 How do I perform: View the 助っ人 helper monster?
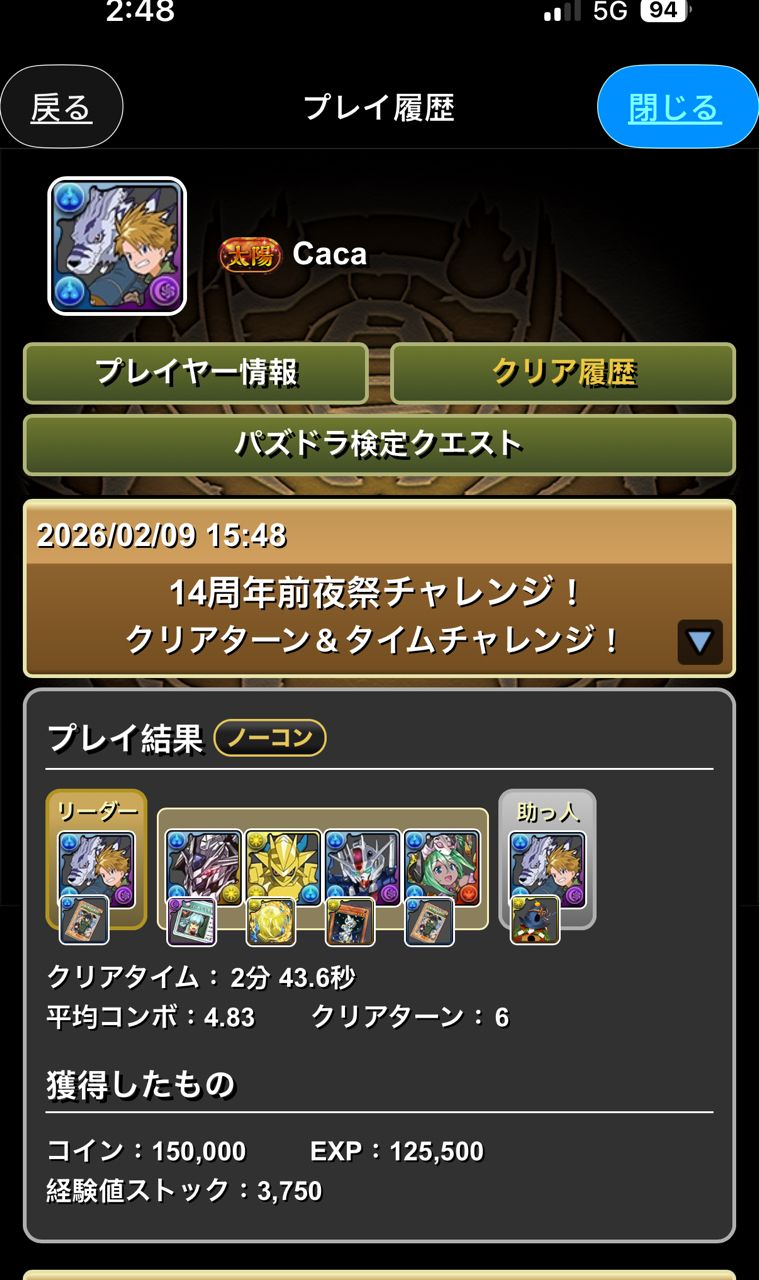[x=547, y=869]
